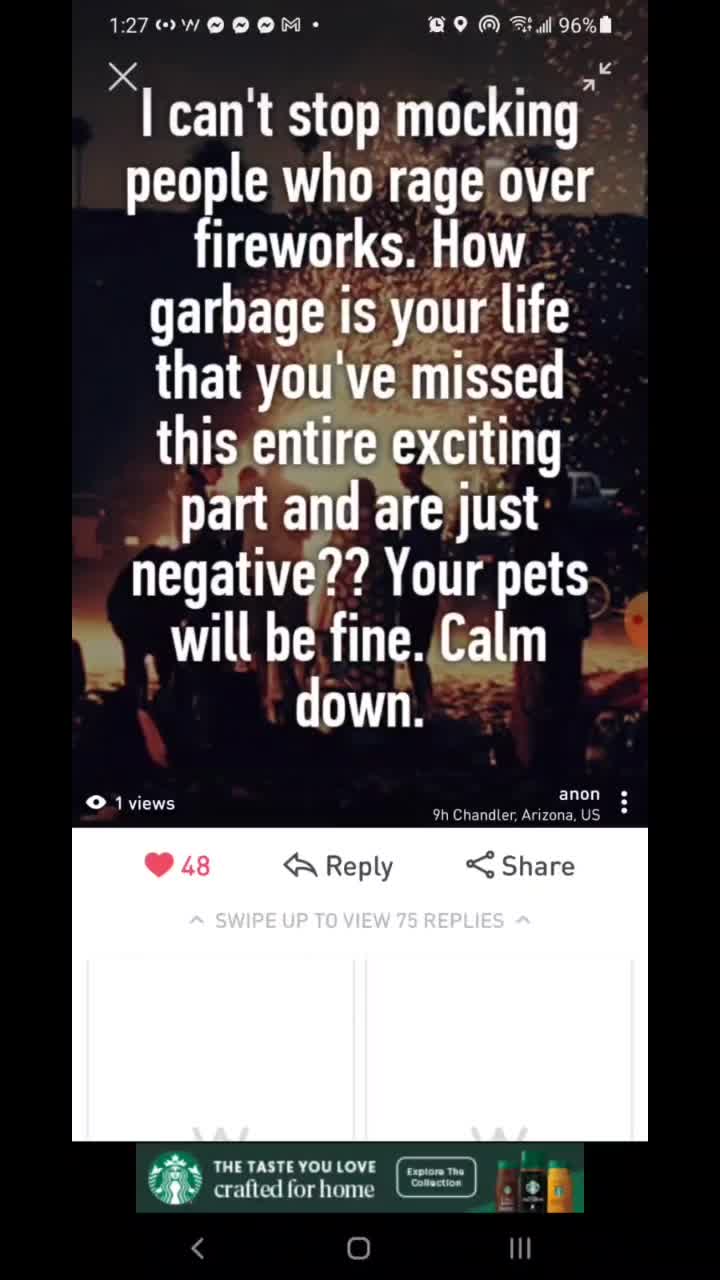
Task: Open Starbucks Explore The Collection ad
Action: 436,1177
